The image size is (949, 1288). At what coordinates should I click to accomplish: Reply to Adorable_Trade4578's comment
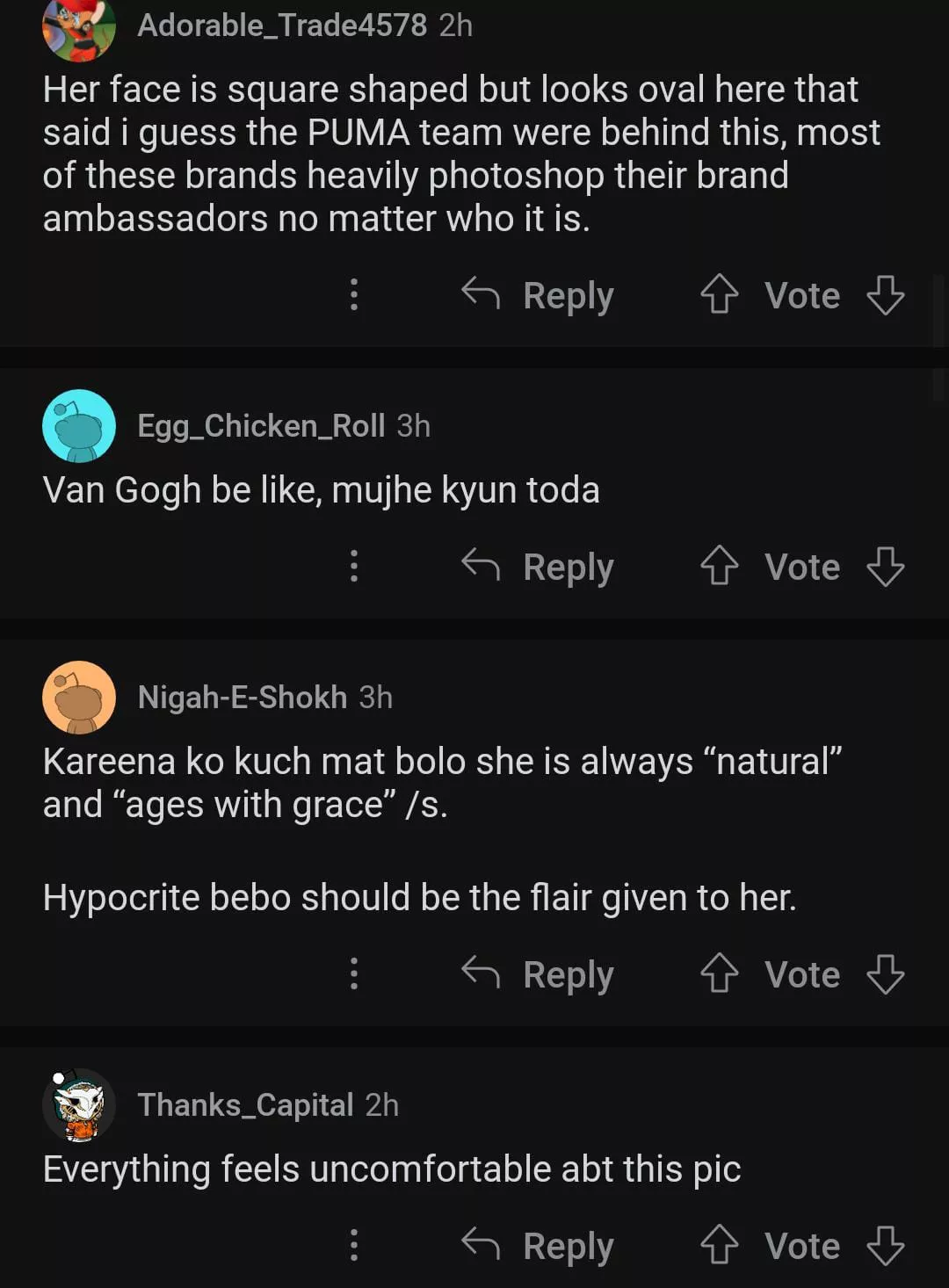point(538,295)
